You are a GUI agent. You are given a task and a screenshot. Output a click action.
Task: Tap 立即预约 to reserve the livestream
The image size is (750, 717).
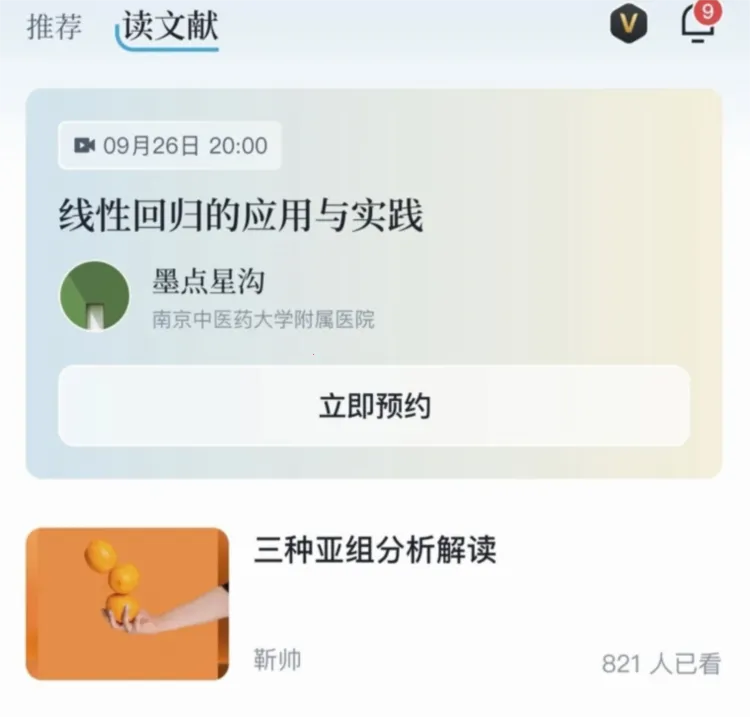(374, 406)
